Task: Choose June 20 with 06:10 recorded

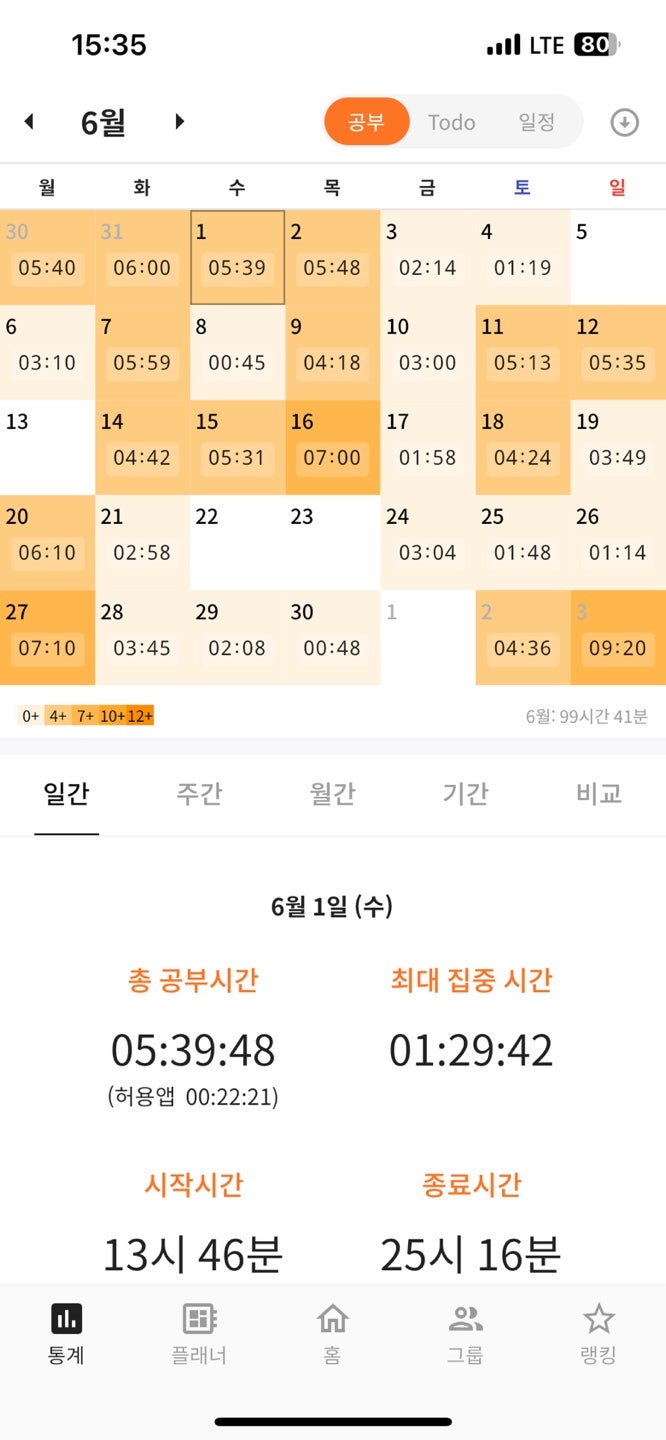Action: 47,542
